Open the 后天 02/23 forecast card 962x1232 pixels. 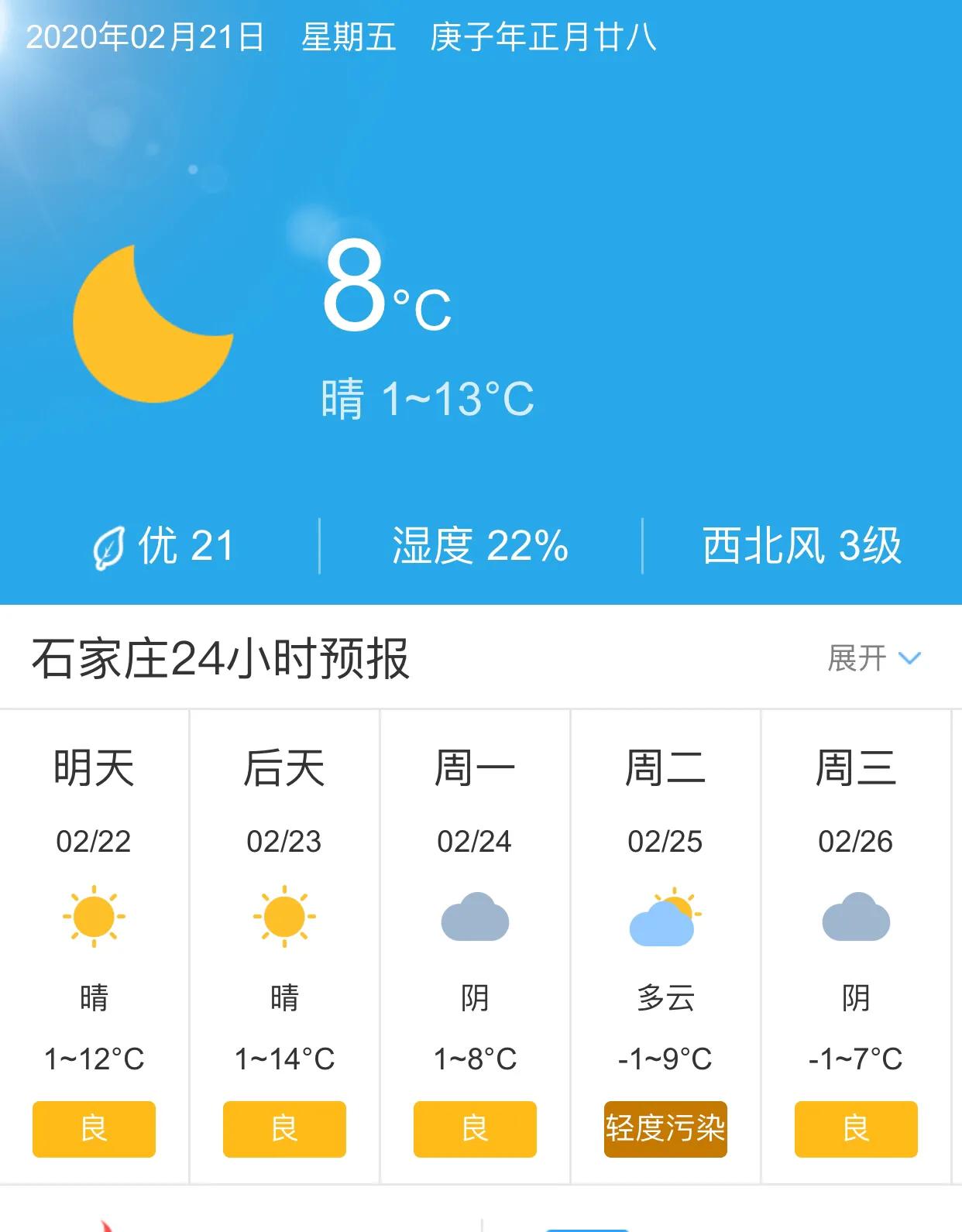click(284, 946)
